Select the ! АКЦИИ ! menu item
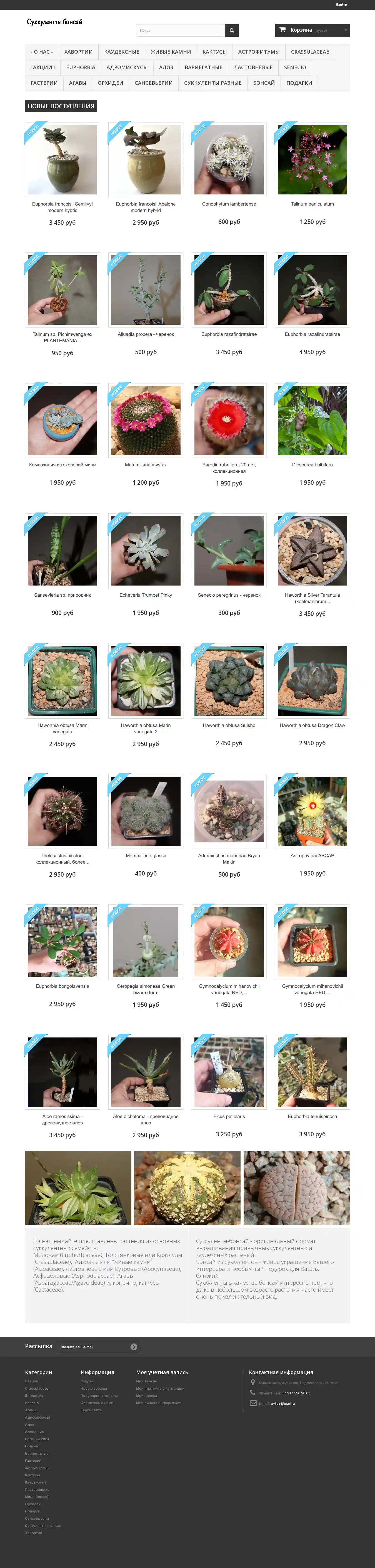Screen dimensions: 375x1568 (42, 67)
